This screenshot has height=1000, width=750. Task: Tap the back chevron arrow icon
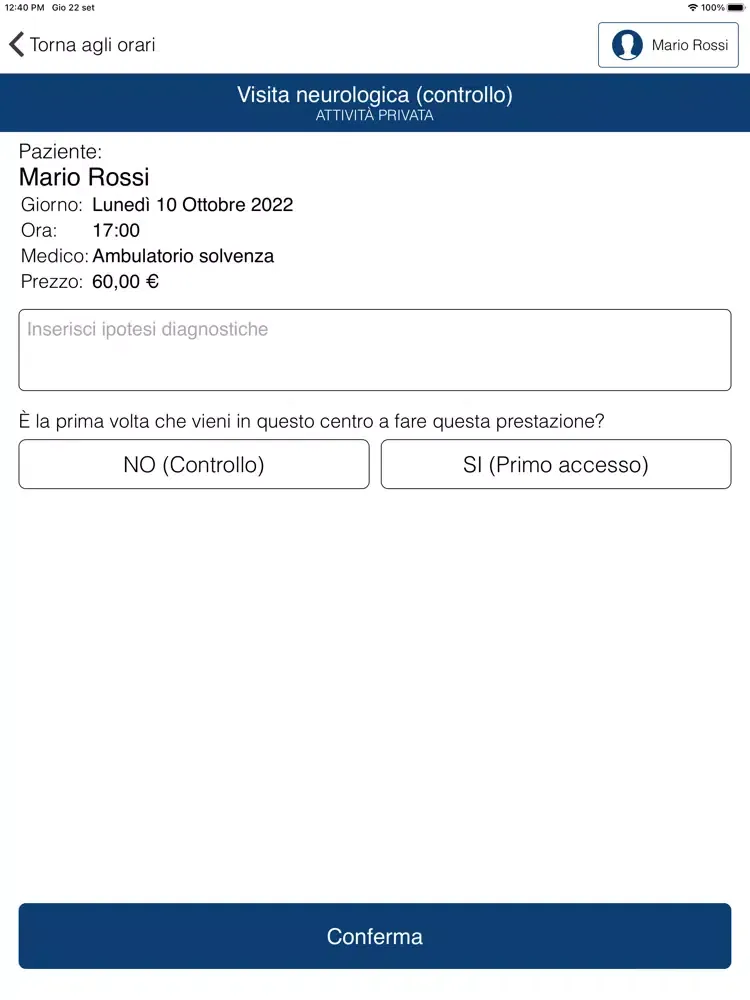[x=15, y=44]
